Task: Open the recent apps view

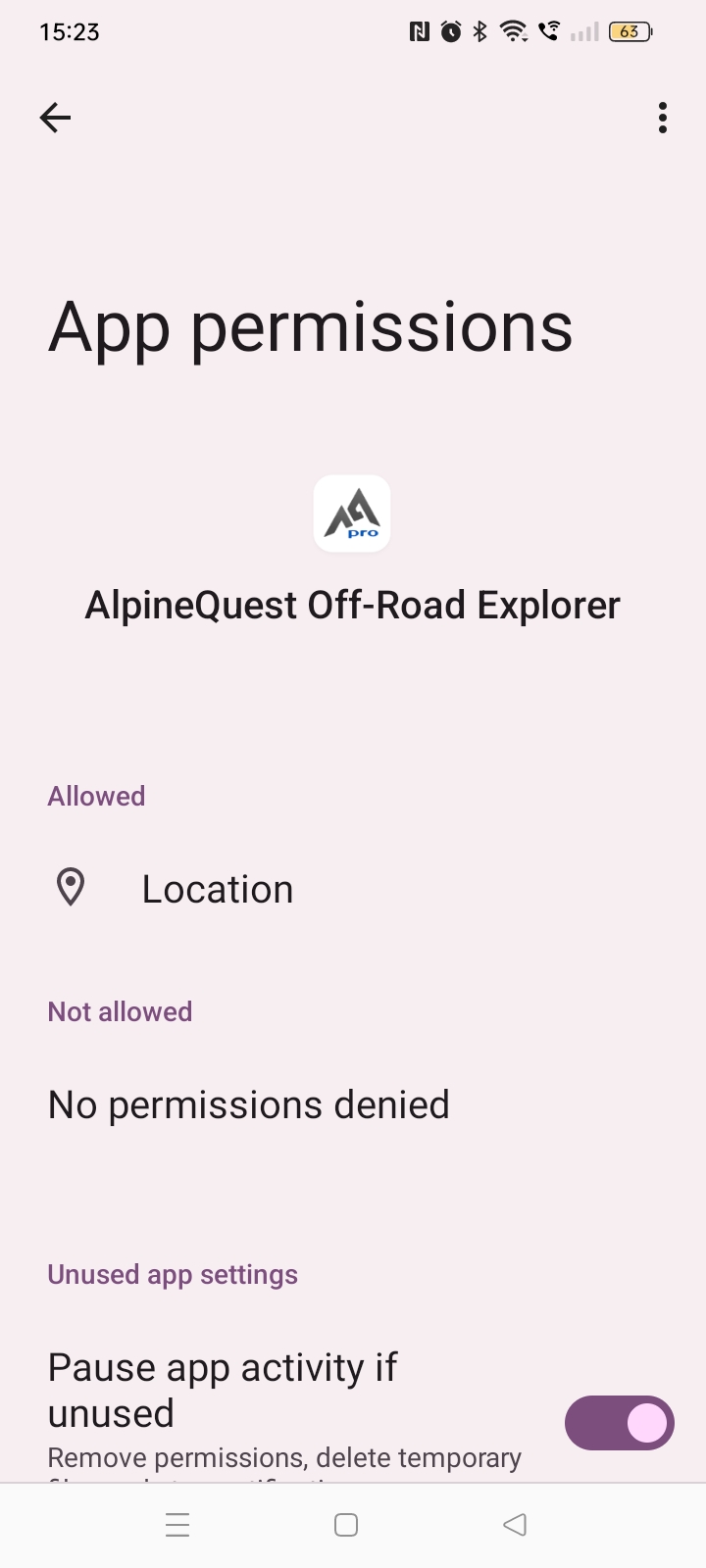Action: pos(177,1525)
